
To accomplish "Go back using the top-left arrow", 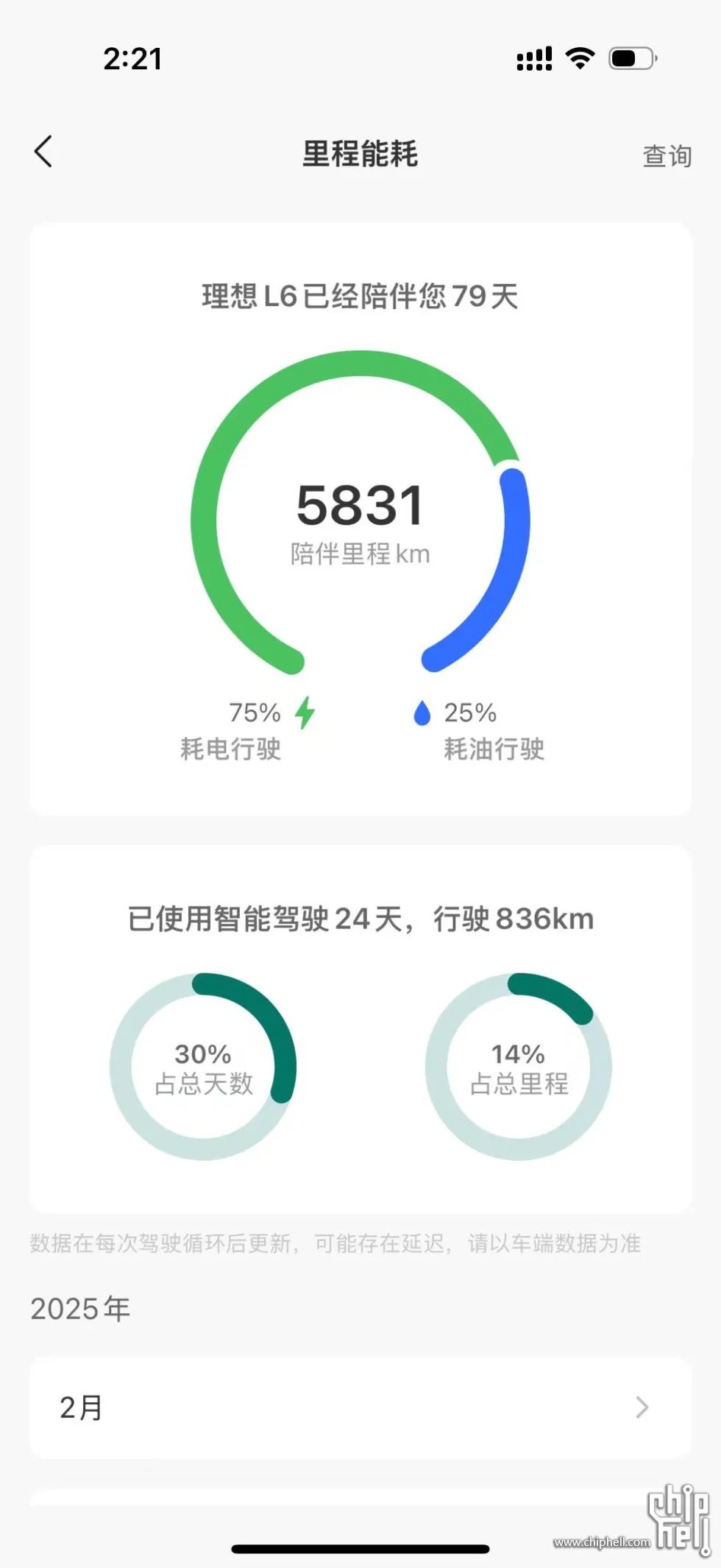I will point(43,152).
